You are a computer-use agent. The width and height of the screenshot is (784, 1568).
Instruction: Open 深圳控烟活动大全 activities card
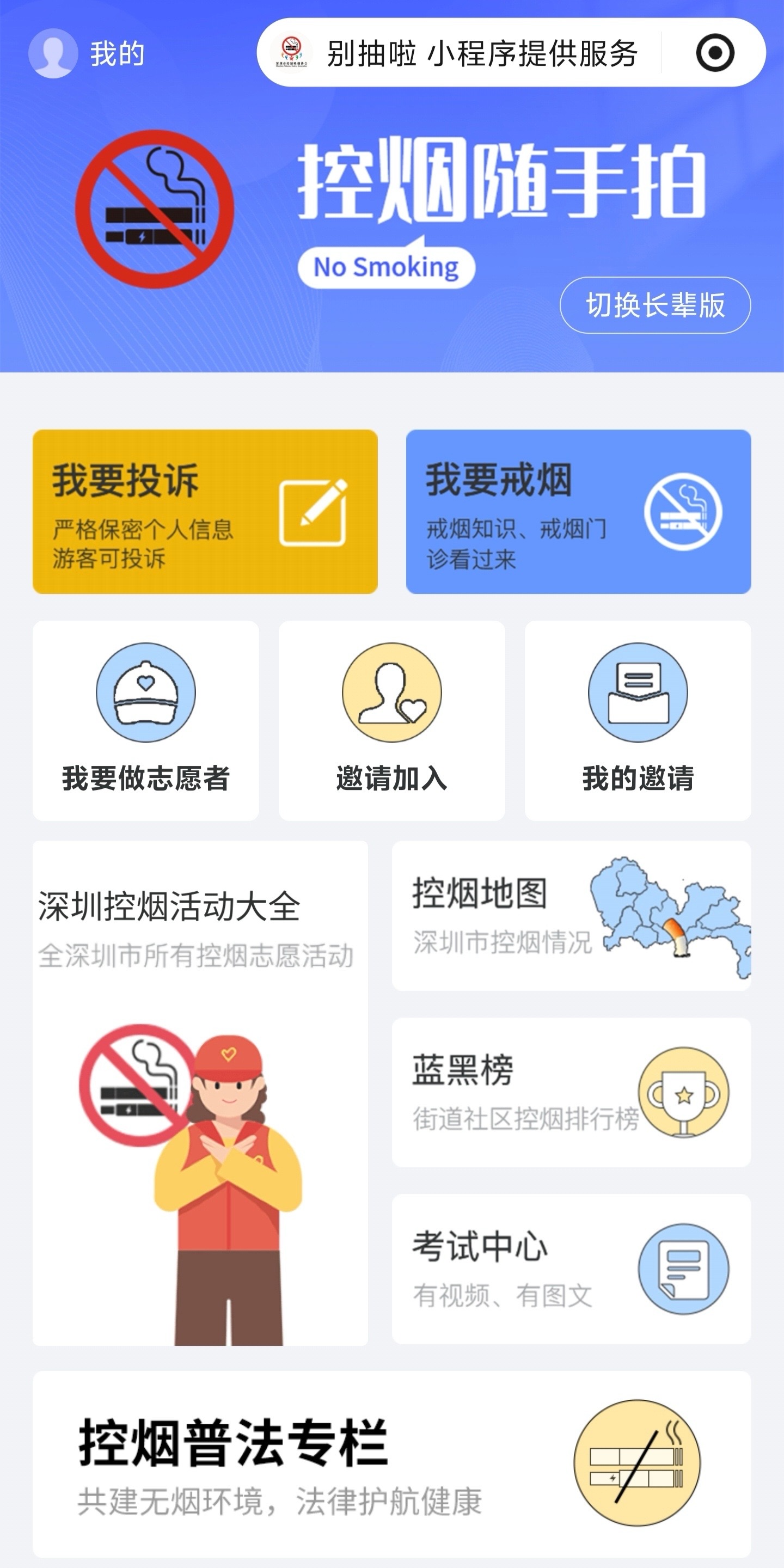pos(200,1093)
